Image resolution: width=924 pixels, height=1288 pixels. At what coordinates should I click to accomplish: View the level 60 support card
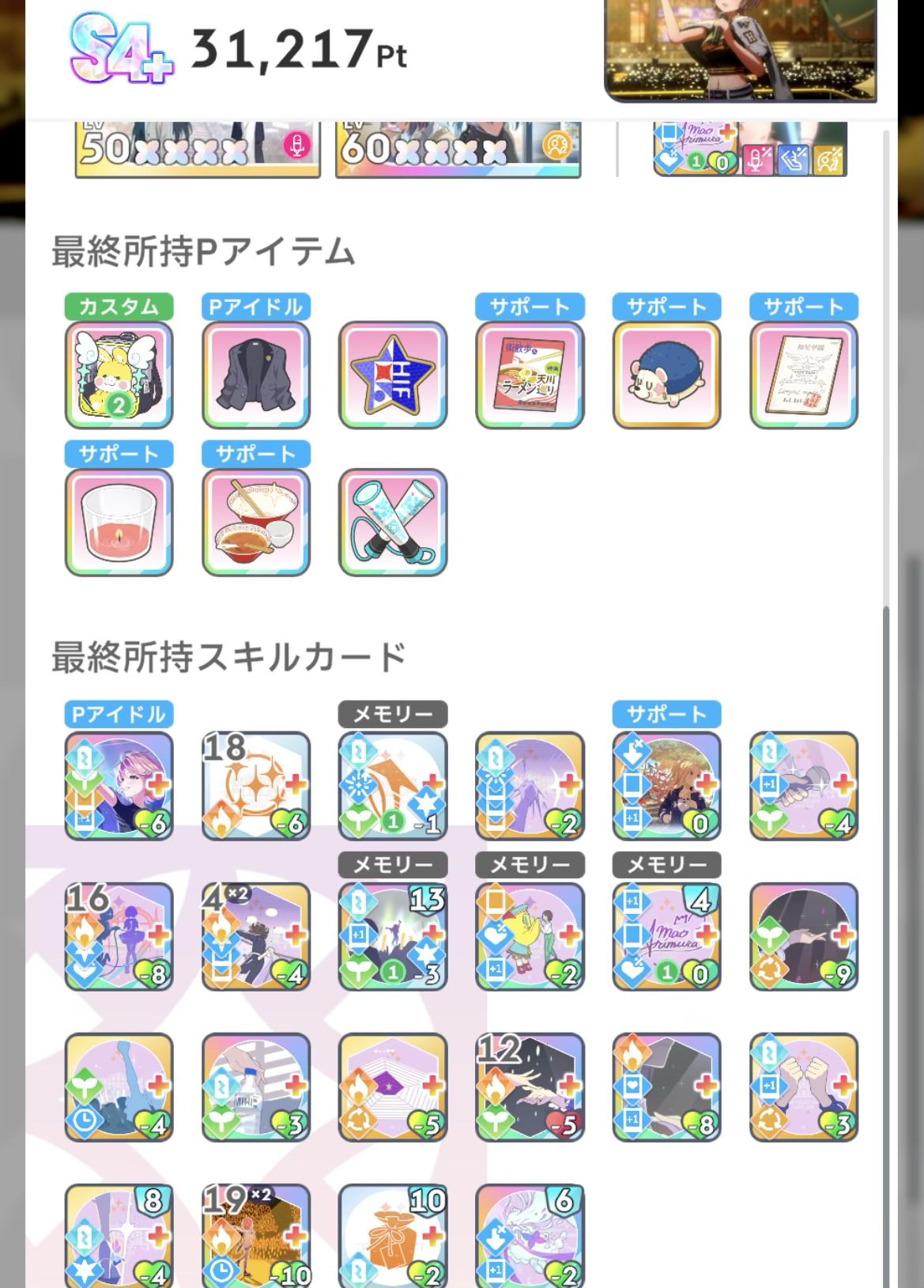click(458, 150)
